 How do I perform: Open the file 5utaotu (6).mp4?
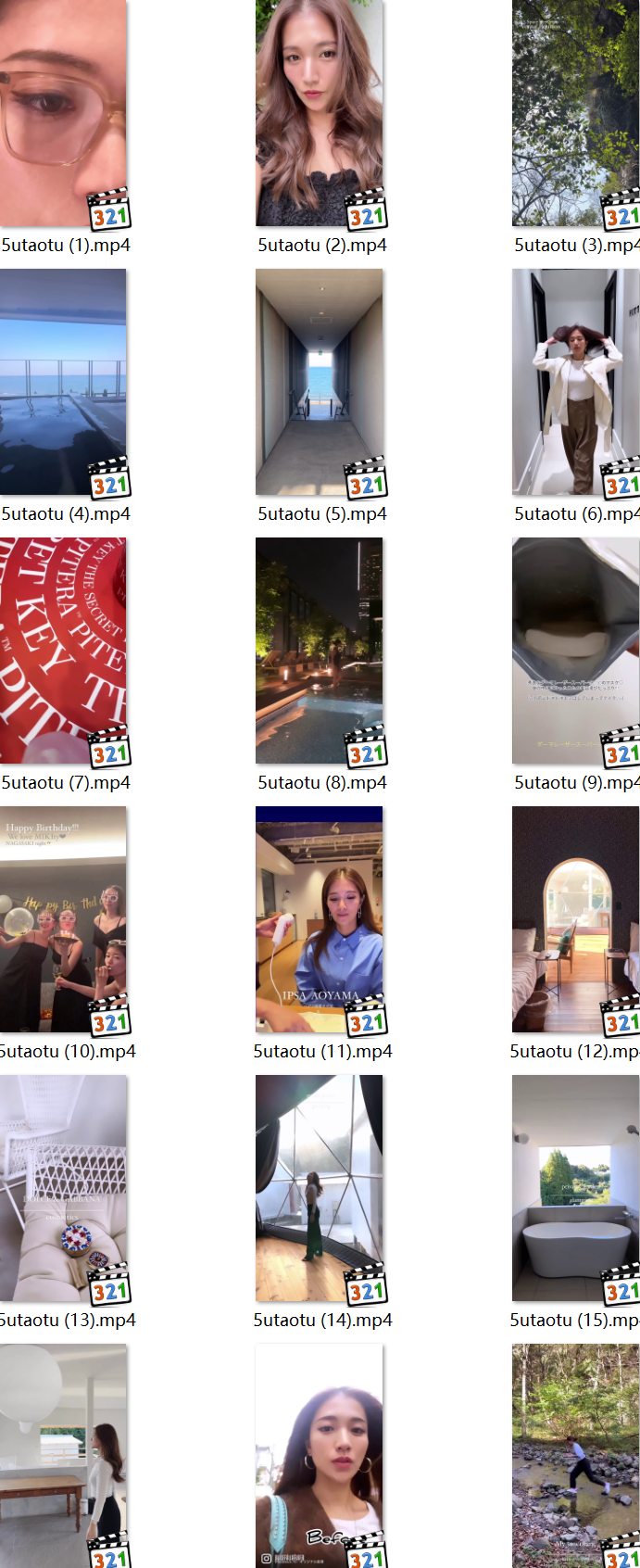[575, 382]
